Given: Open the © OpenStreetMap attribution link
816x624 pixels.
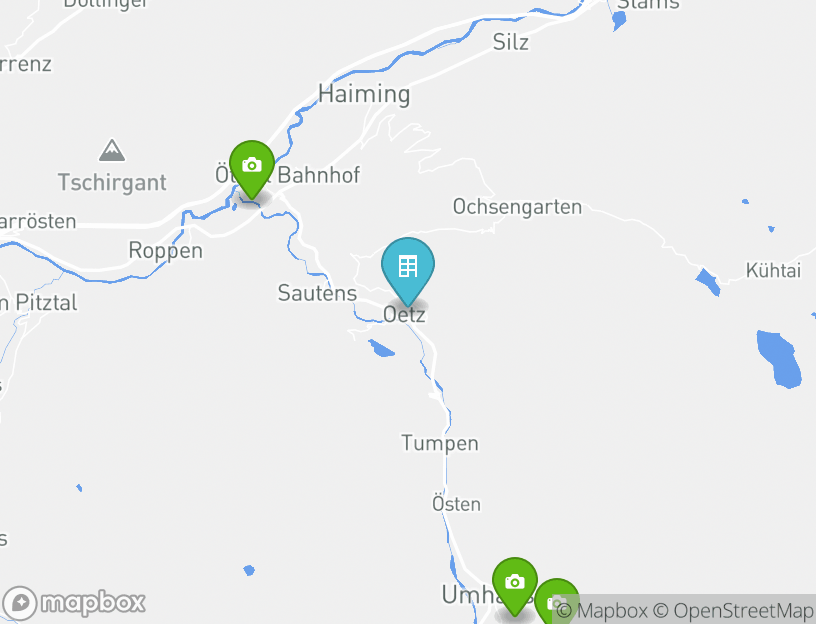Looking at the screenshot, I should [x=733, y=611].
